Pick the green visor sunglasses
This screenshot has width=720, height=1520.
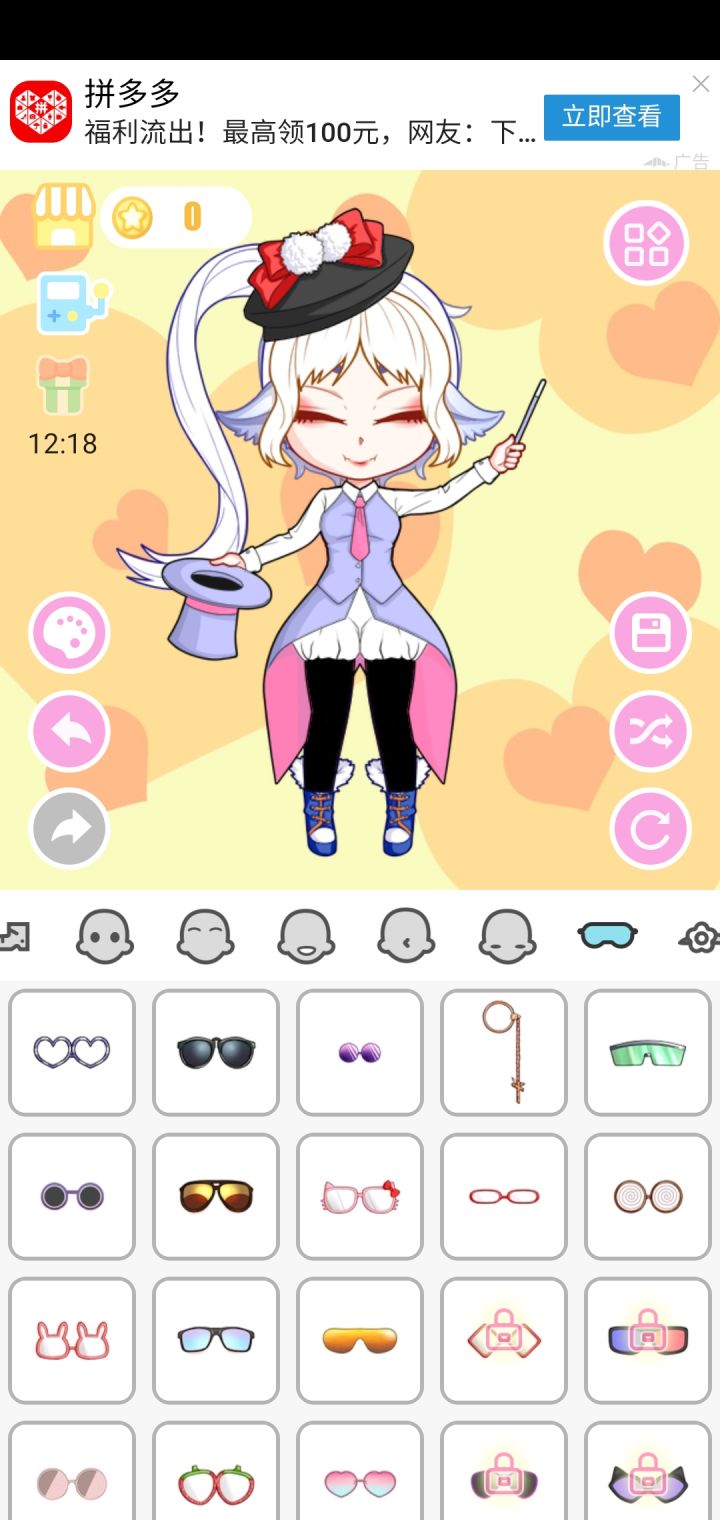click(648, 1051)
